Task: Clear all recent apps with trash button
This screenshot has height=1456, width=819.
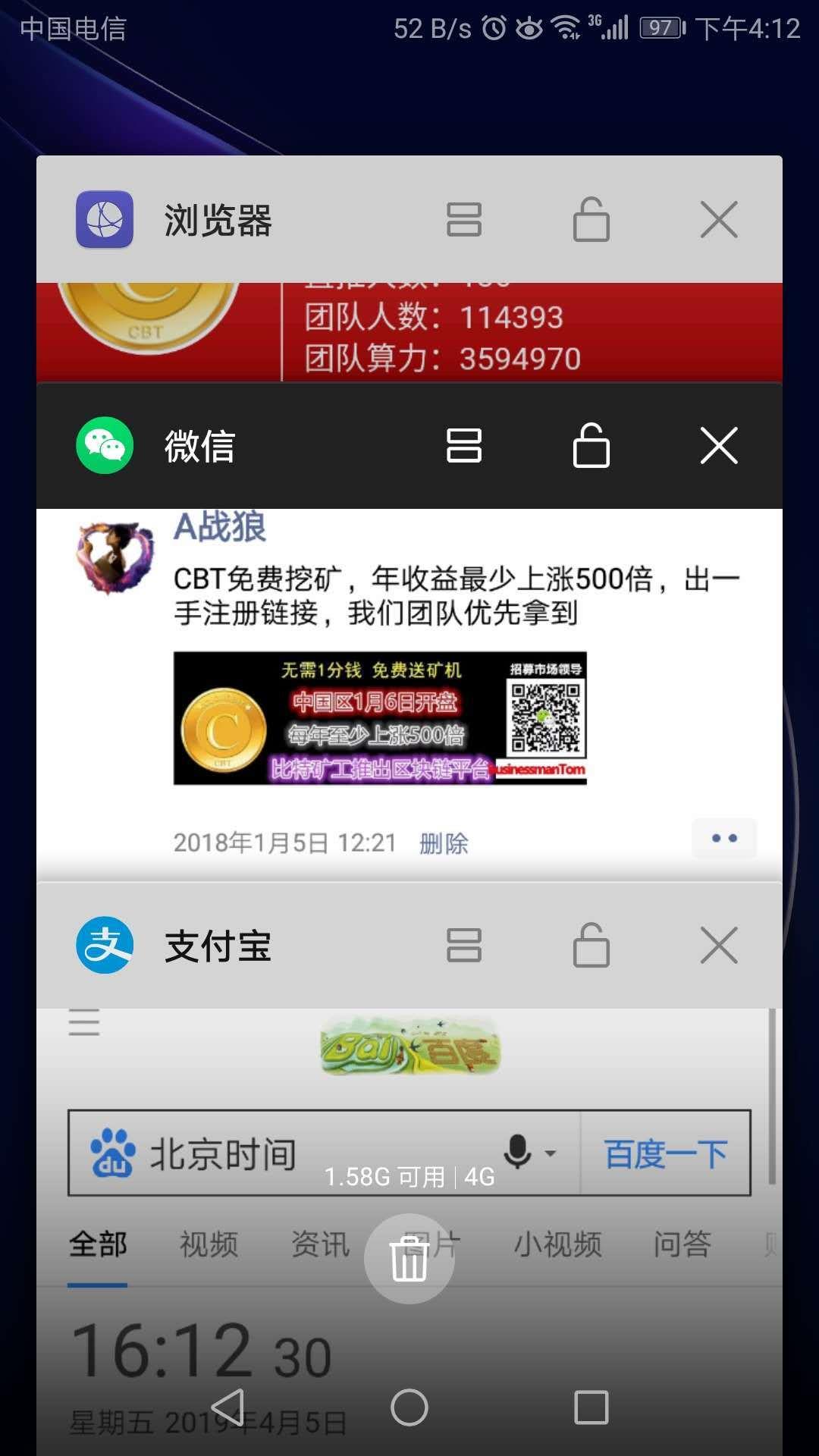Action: pyautogui.click(x=409, y=1259)
